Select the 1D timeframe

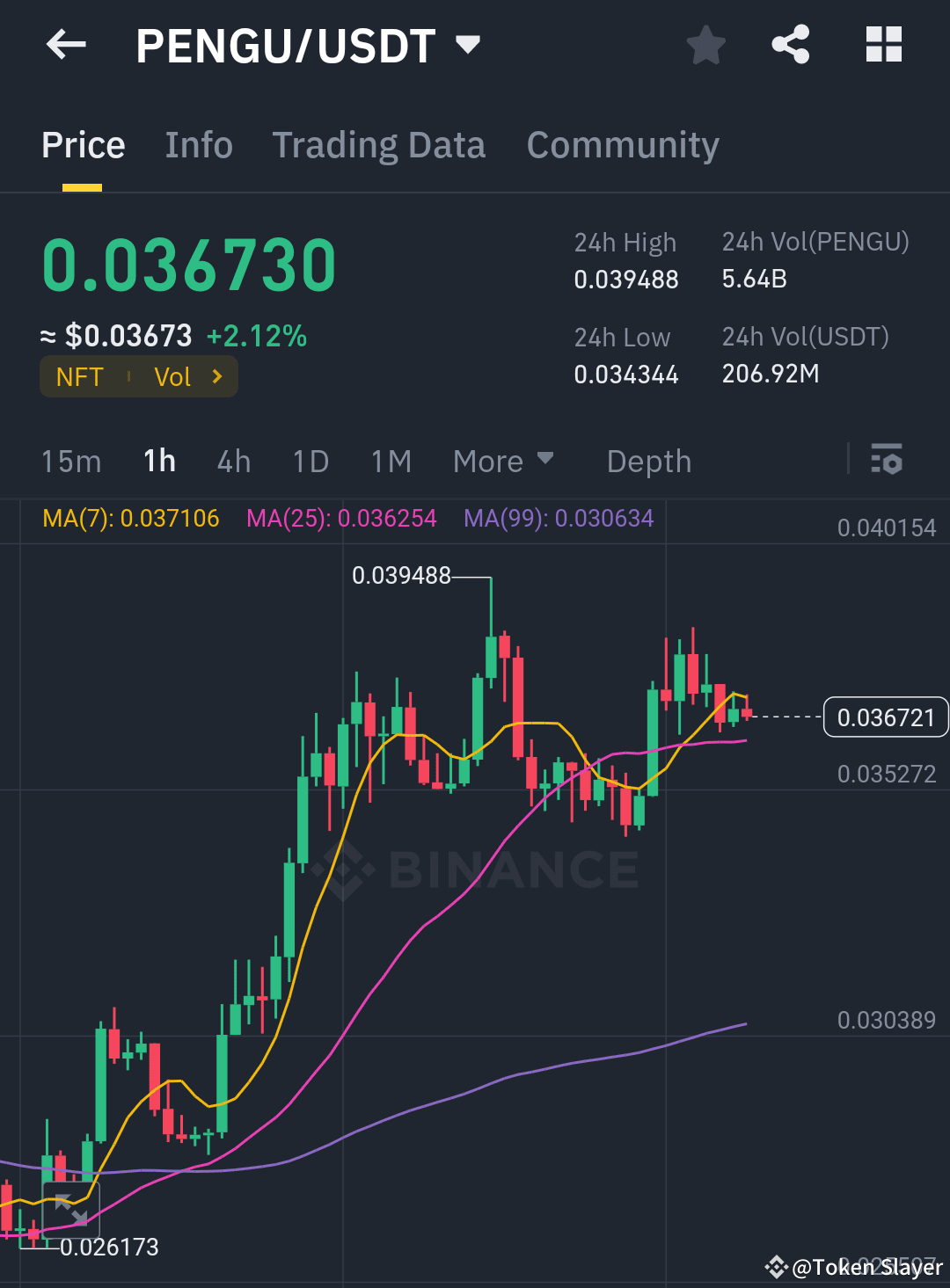click(310, 461)
